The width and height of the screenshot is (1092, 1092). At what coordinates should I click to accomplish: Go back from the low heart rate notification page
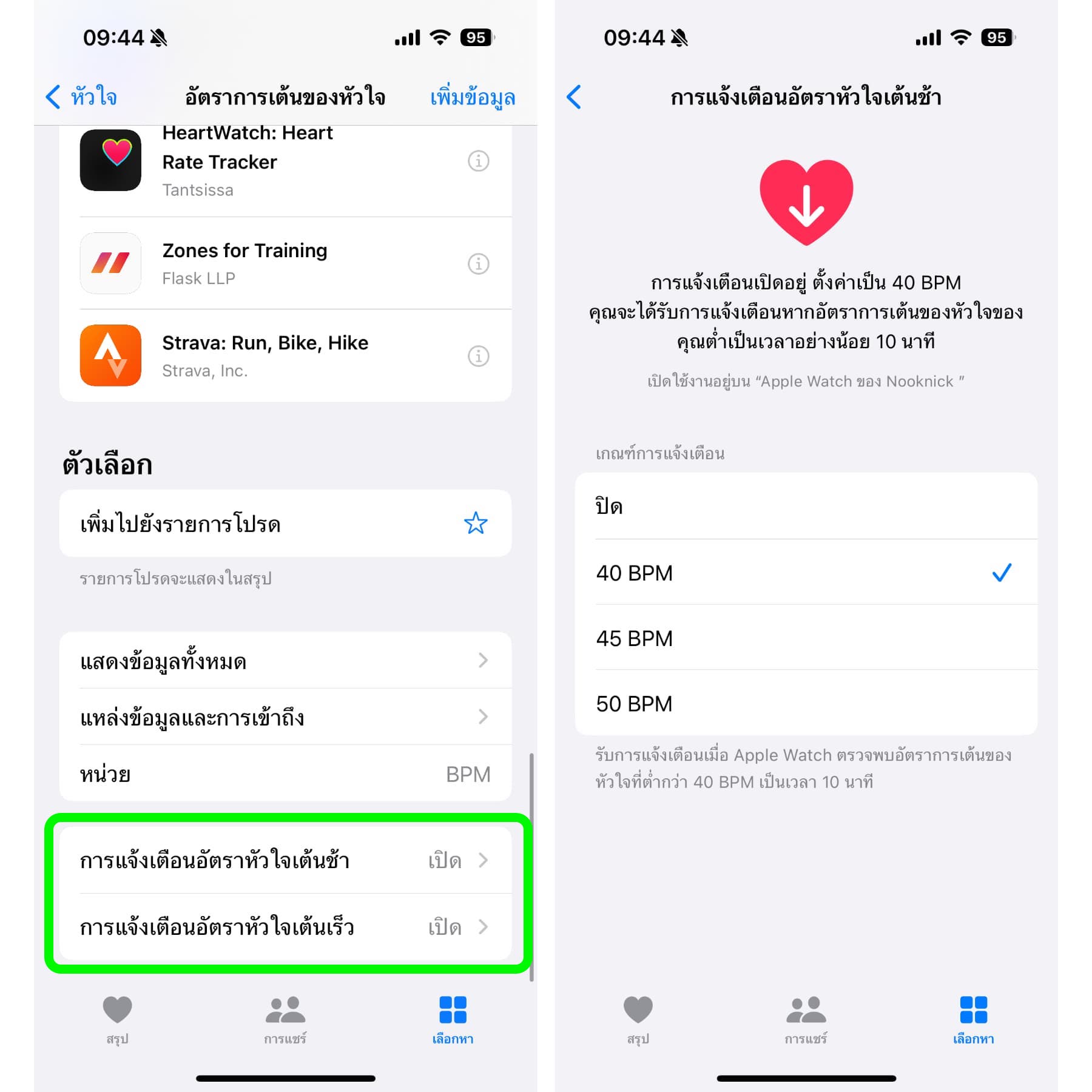tap(574, 97)
